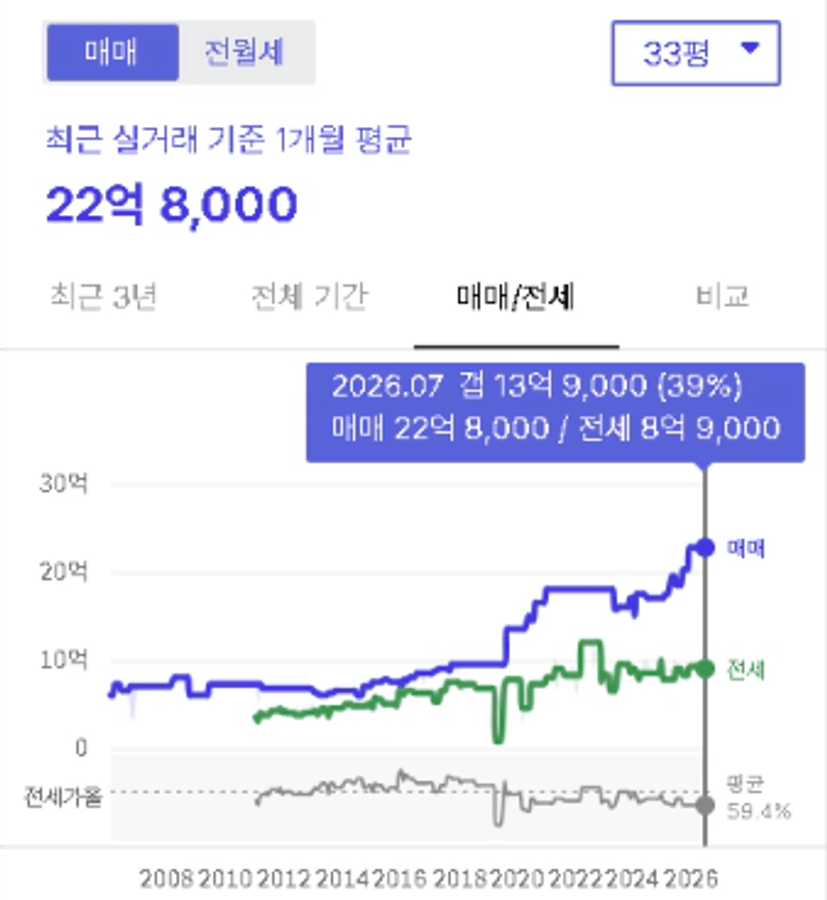Switch to the 전월세 segment
This screenshot has width=827, height=900.
(245, 52)
